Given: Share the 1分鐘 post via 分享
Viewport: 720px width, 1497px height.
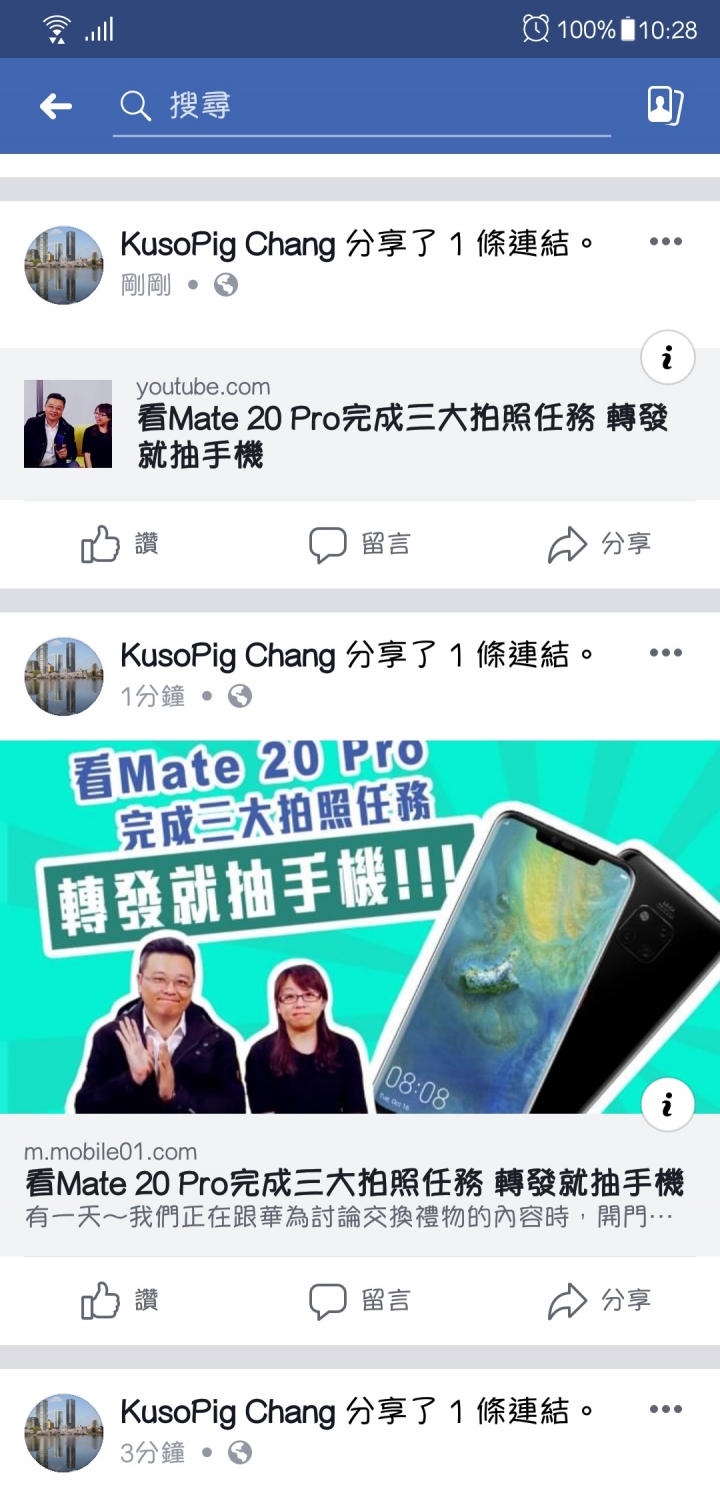Looking at the screenshot, I should tap(600, 1301).
